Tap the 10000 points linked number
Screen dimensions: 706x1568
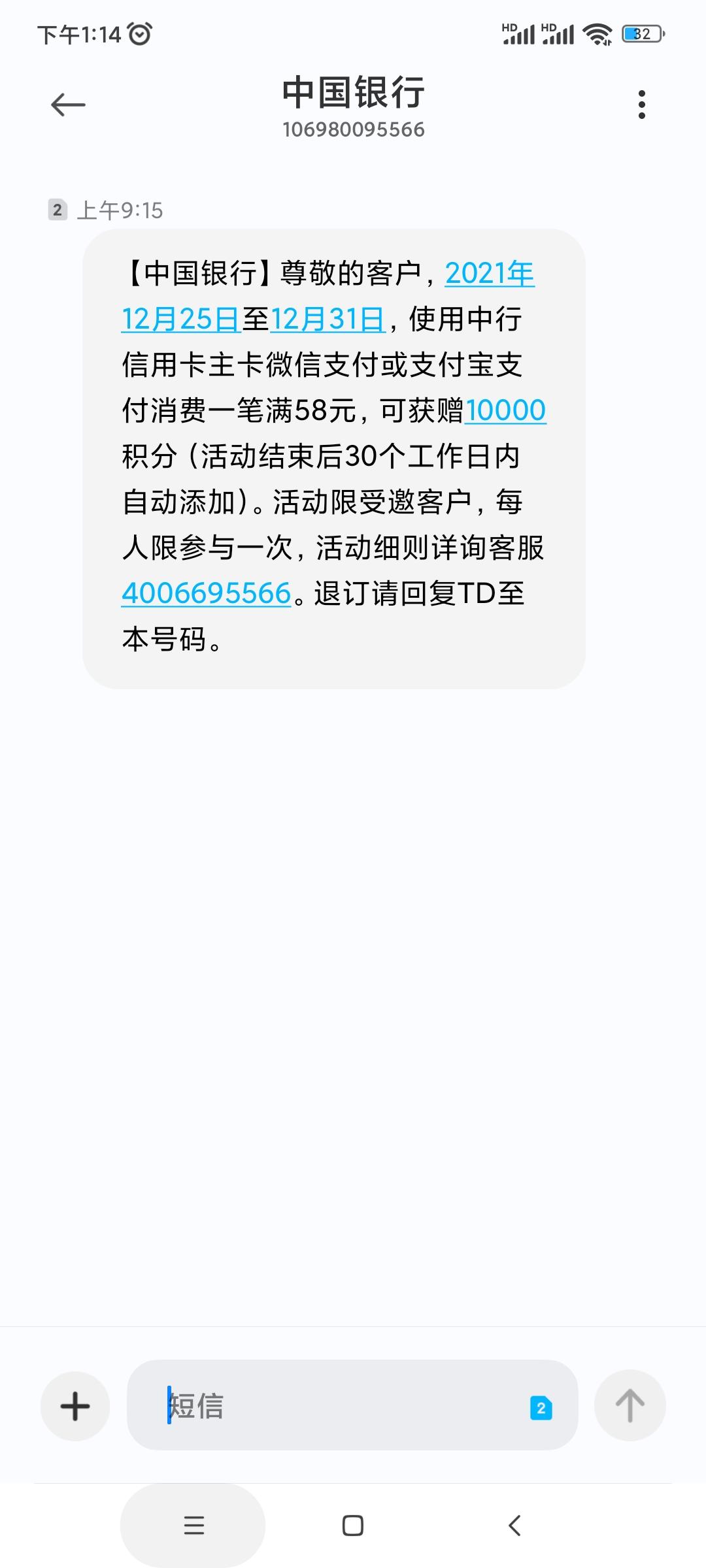coord(505,410)
